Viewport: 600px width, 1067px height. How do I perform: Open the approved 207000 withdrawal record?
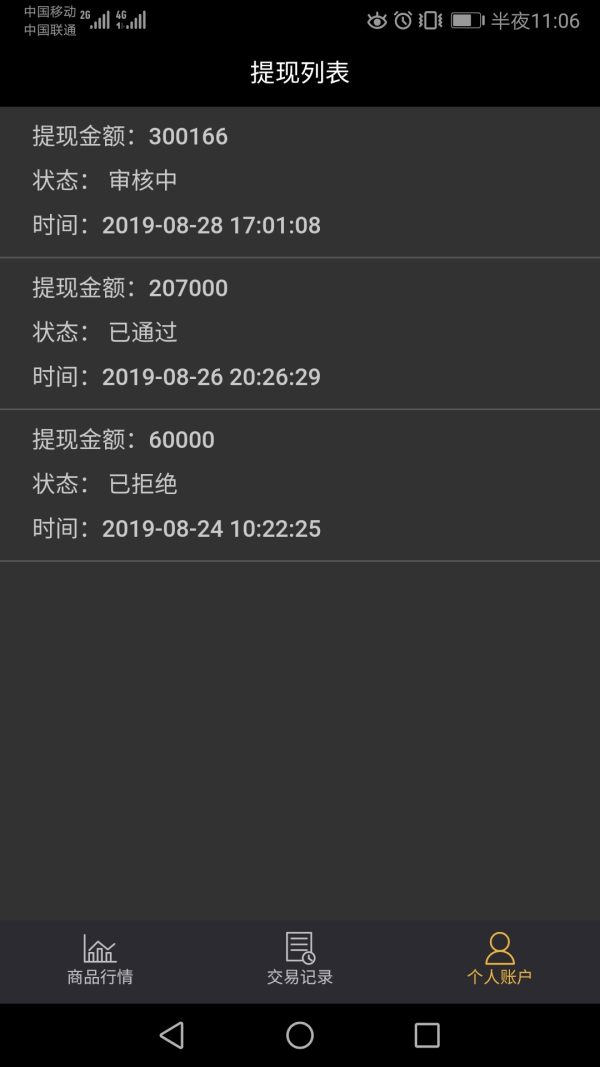(300, 333)
